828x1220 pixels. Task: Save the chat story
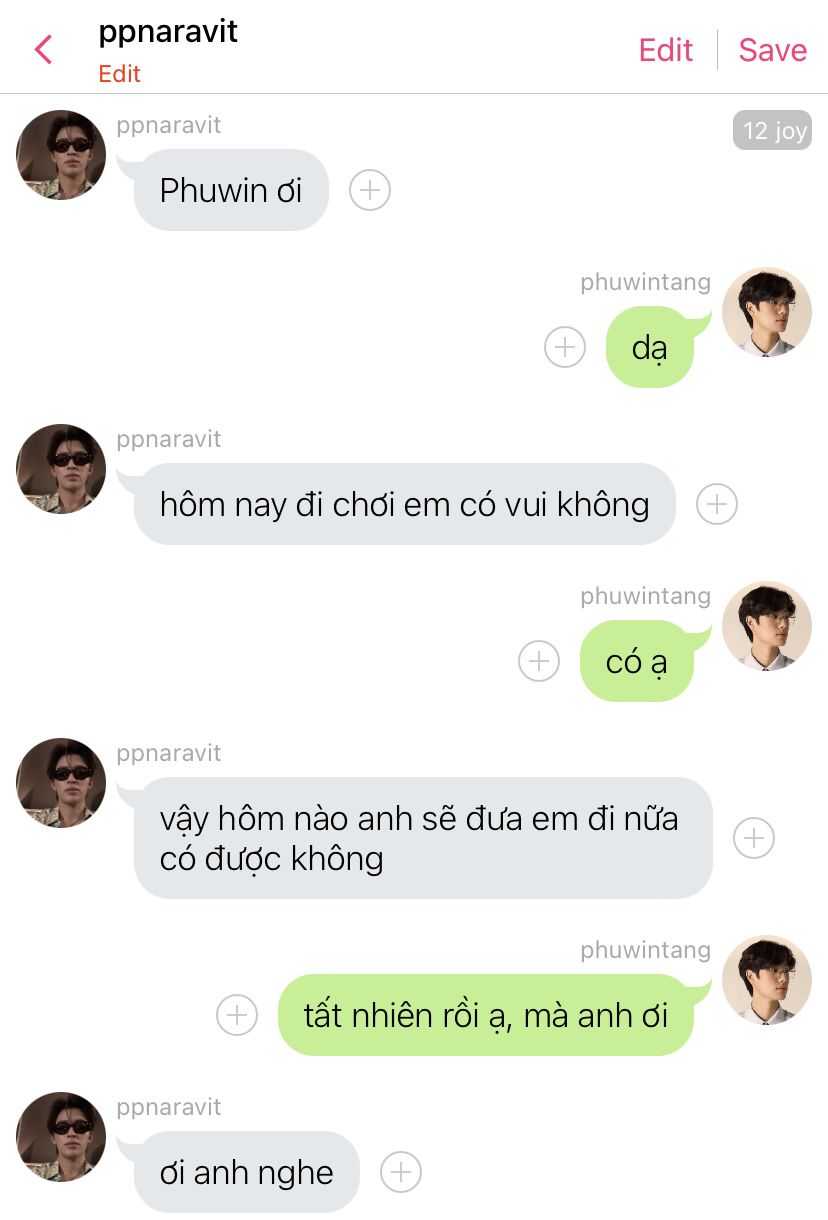click(x=773, y=50)
